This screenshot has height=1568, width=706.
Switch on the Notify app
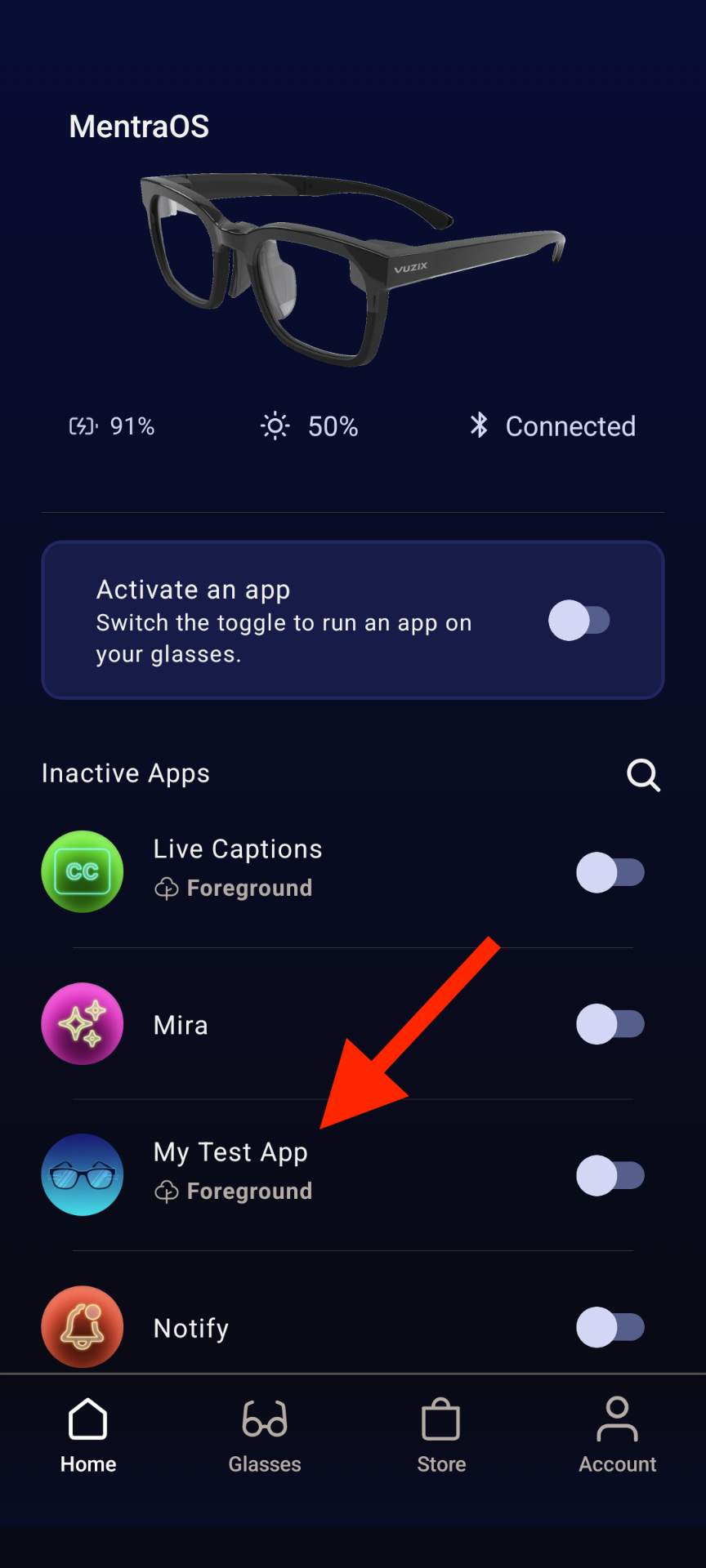[610, 1327]
